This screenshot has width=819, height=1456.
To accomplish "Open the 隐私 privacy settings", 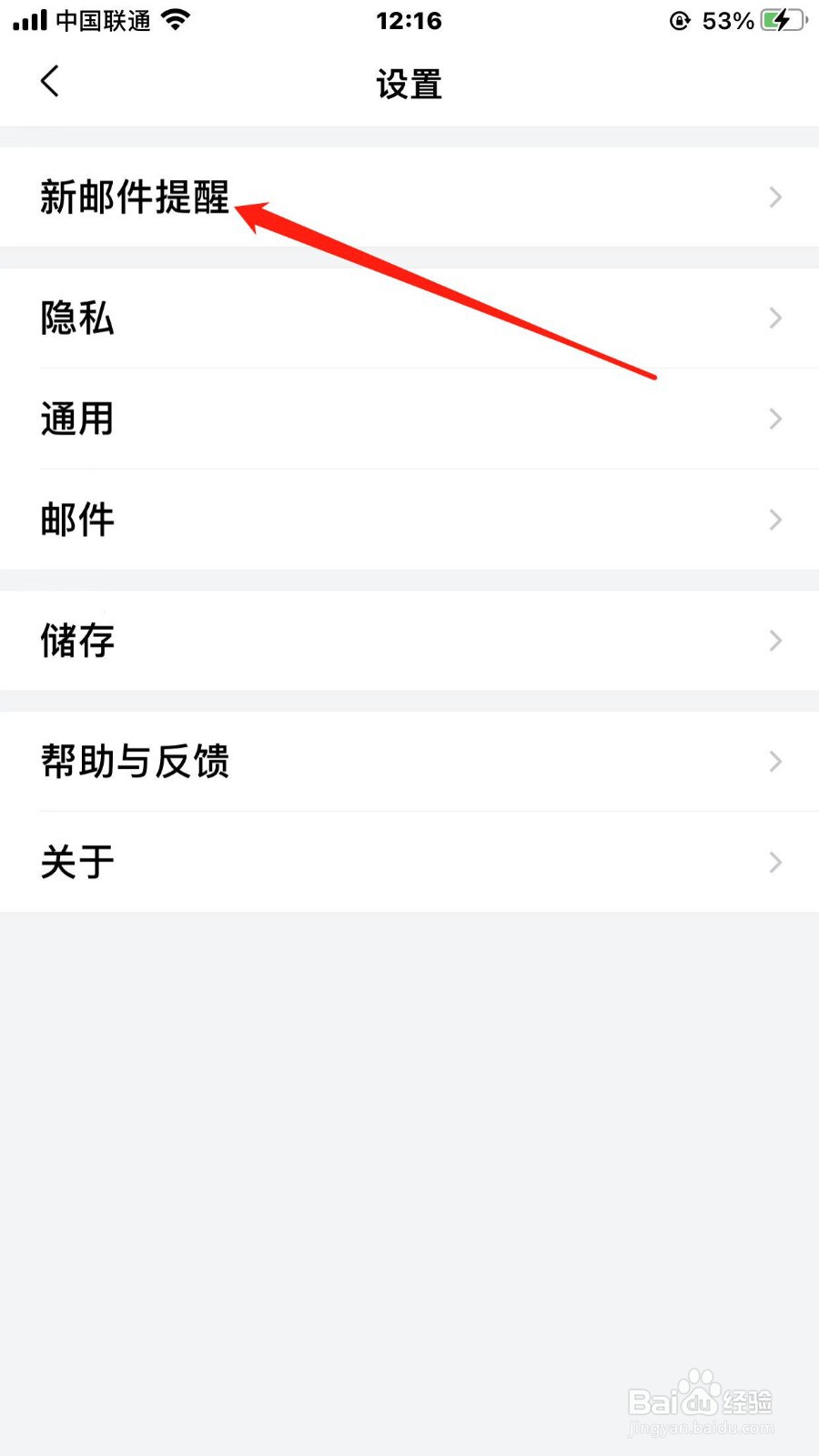I will 77,318.
